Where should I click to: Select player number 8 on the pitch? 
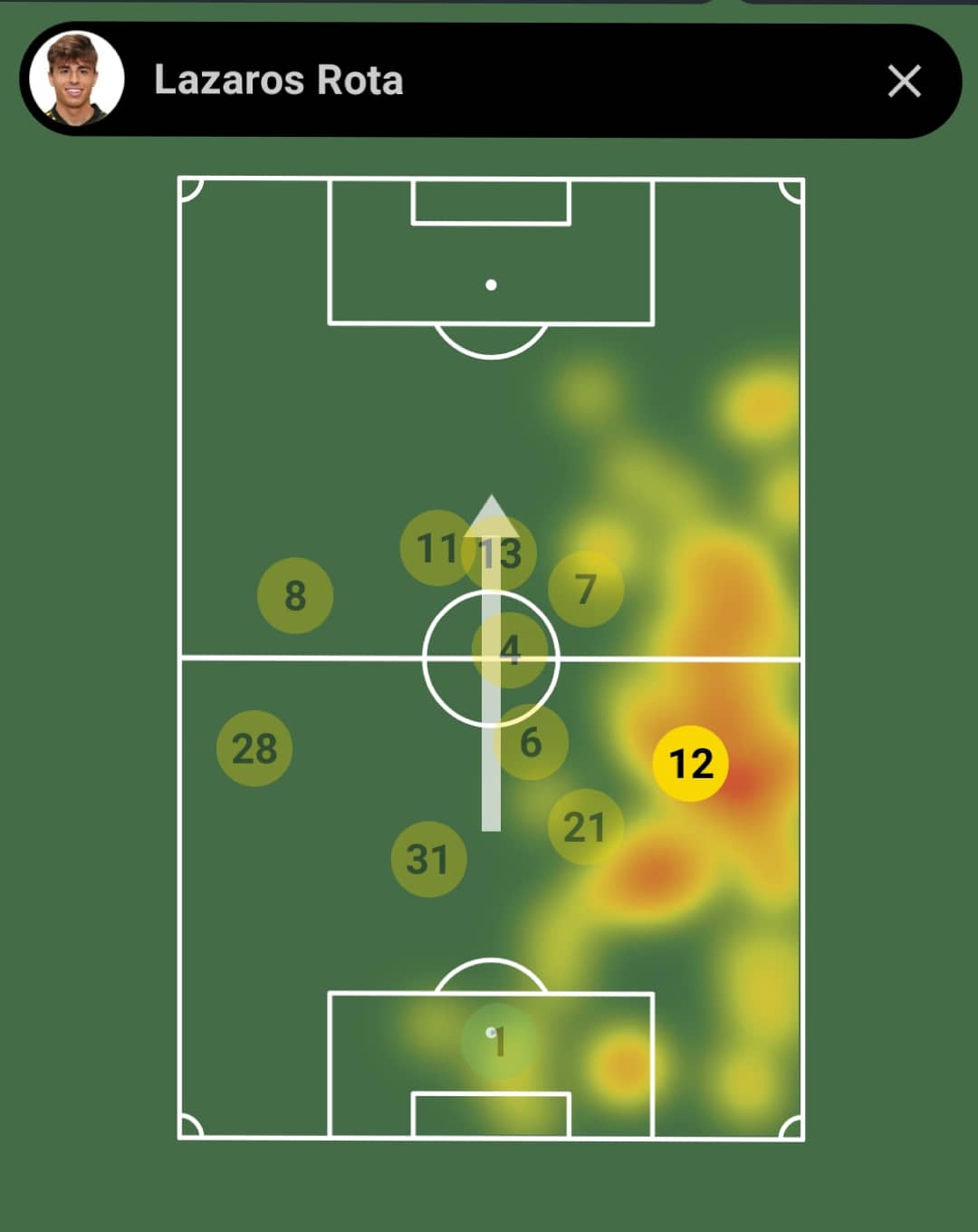click(x=295, y=595)
